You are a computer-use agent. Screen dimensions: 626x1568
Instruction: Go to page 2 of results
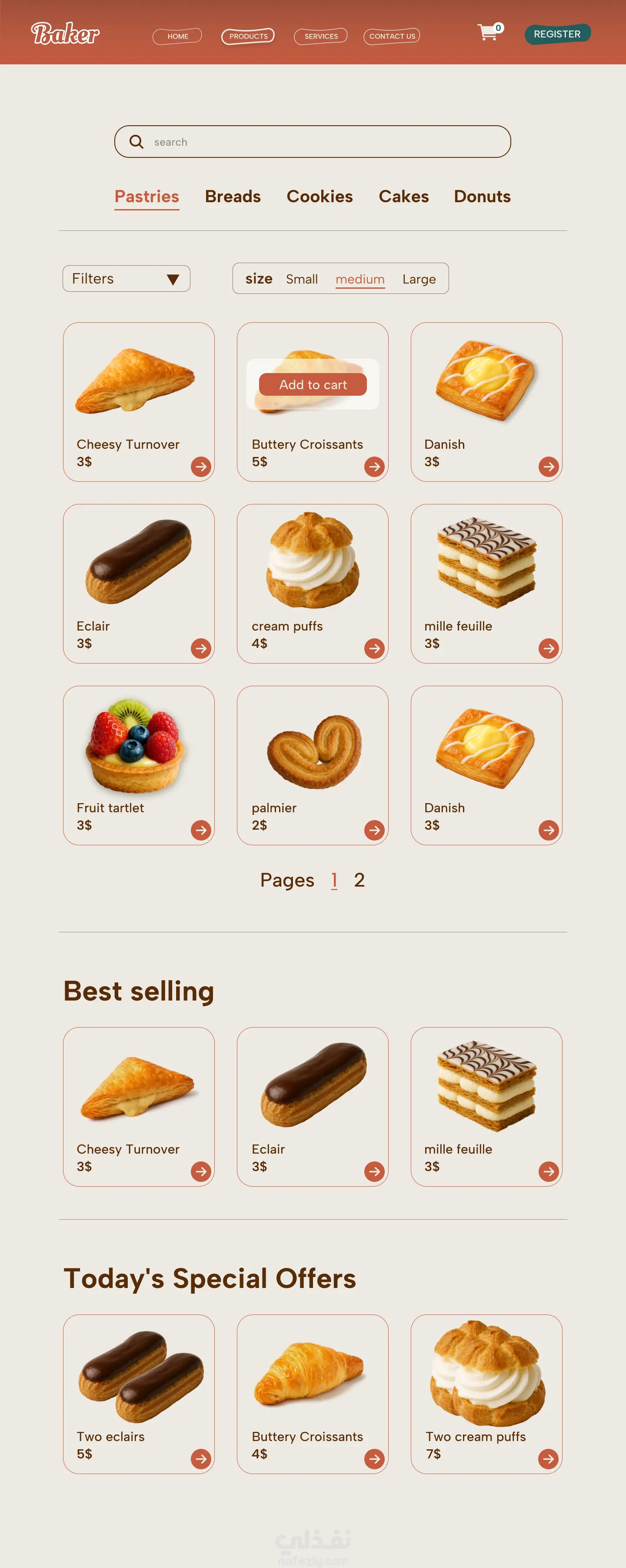tap(360, 880)
